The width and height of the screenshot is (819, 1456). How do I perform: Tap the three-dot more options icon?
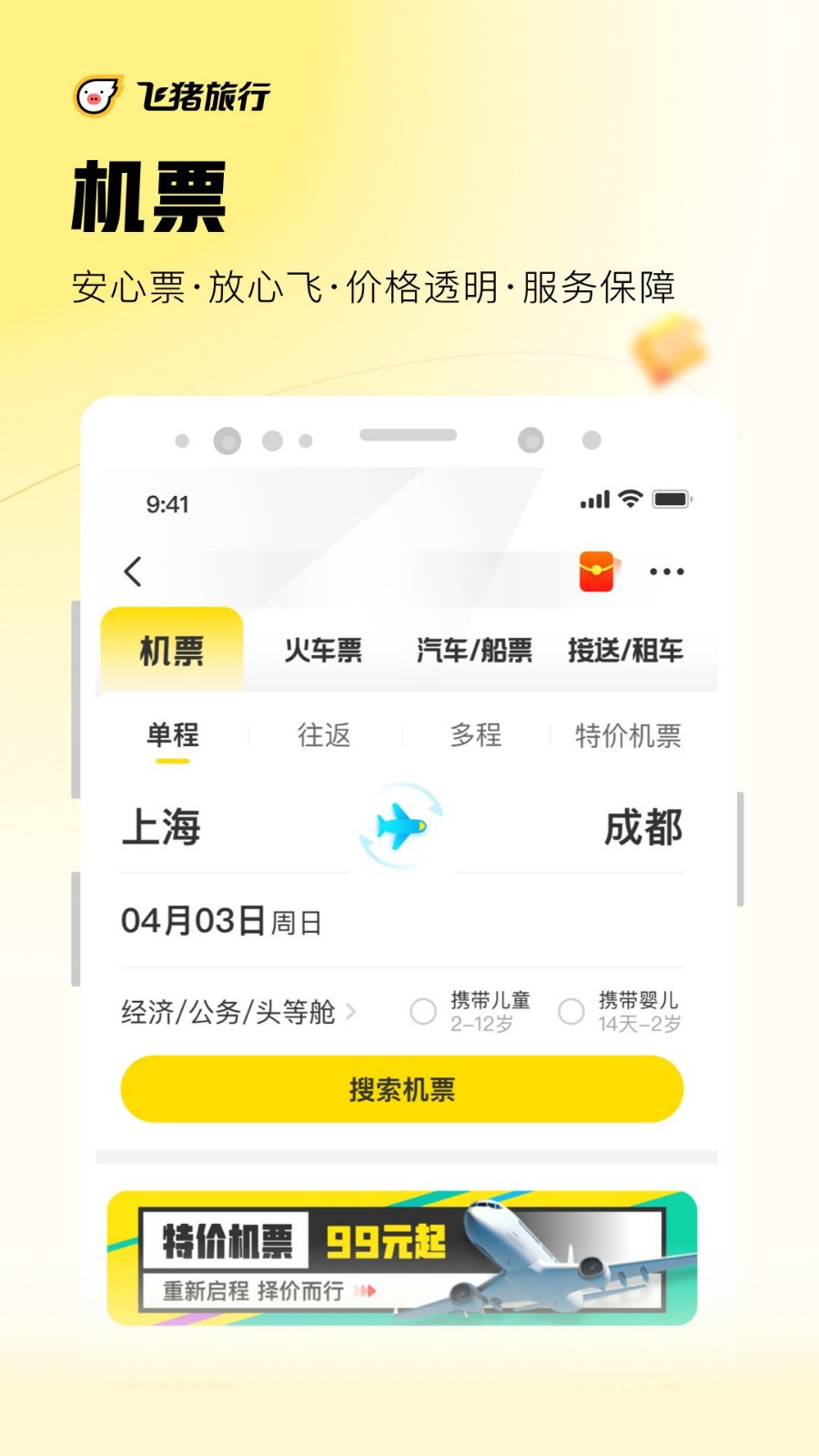[667, 571]
